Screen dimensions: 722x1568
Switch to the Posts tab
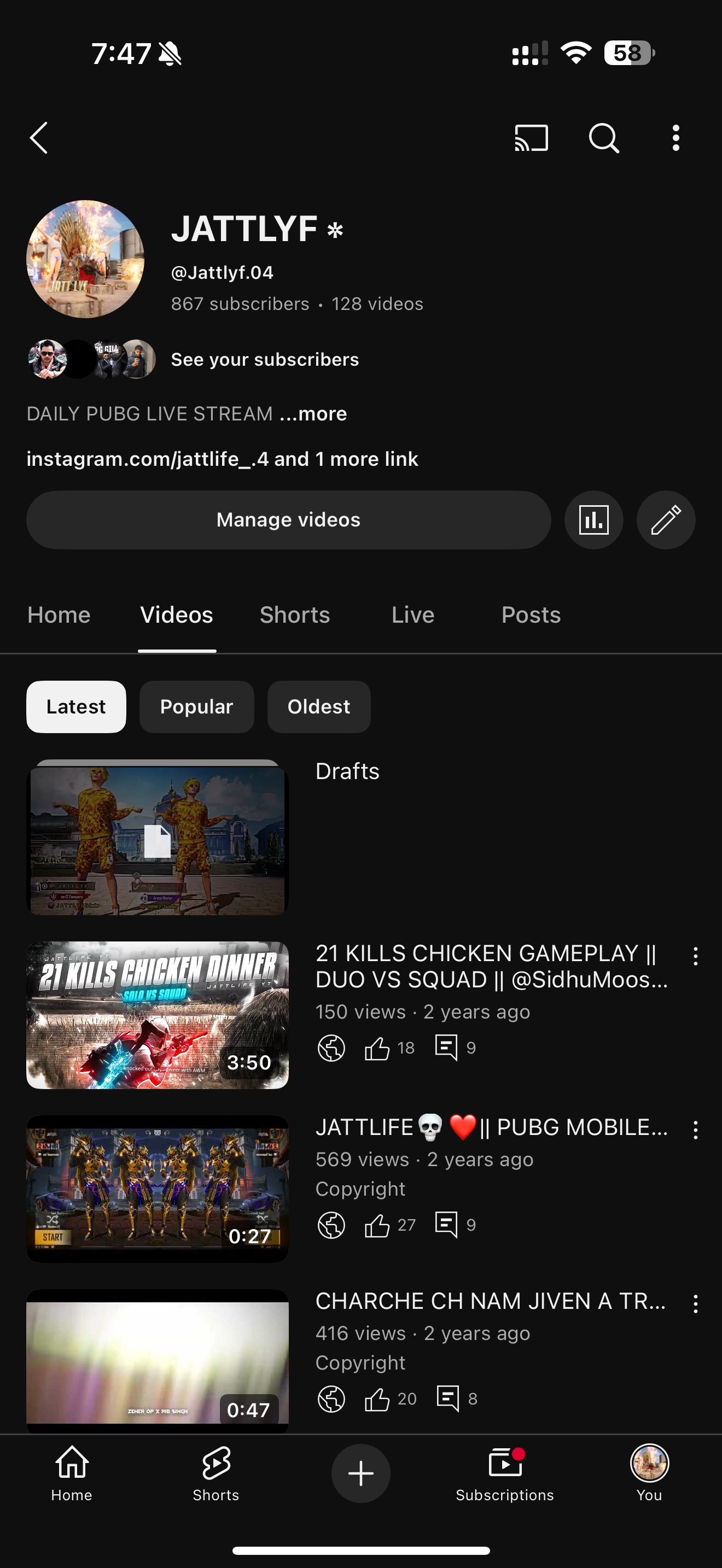pos(531,615)
